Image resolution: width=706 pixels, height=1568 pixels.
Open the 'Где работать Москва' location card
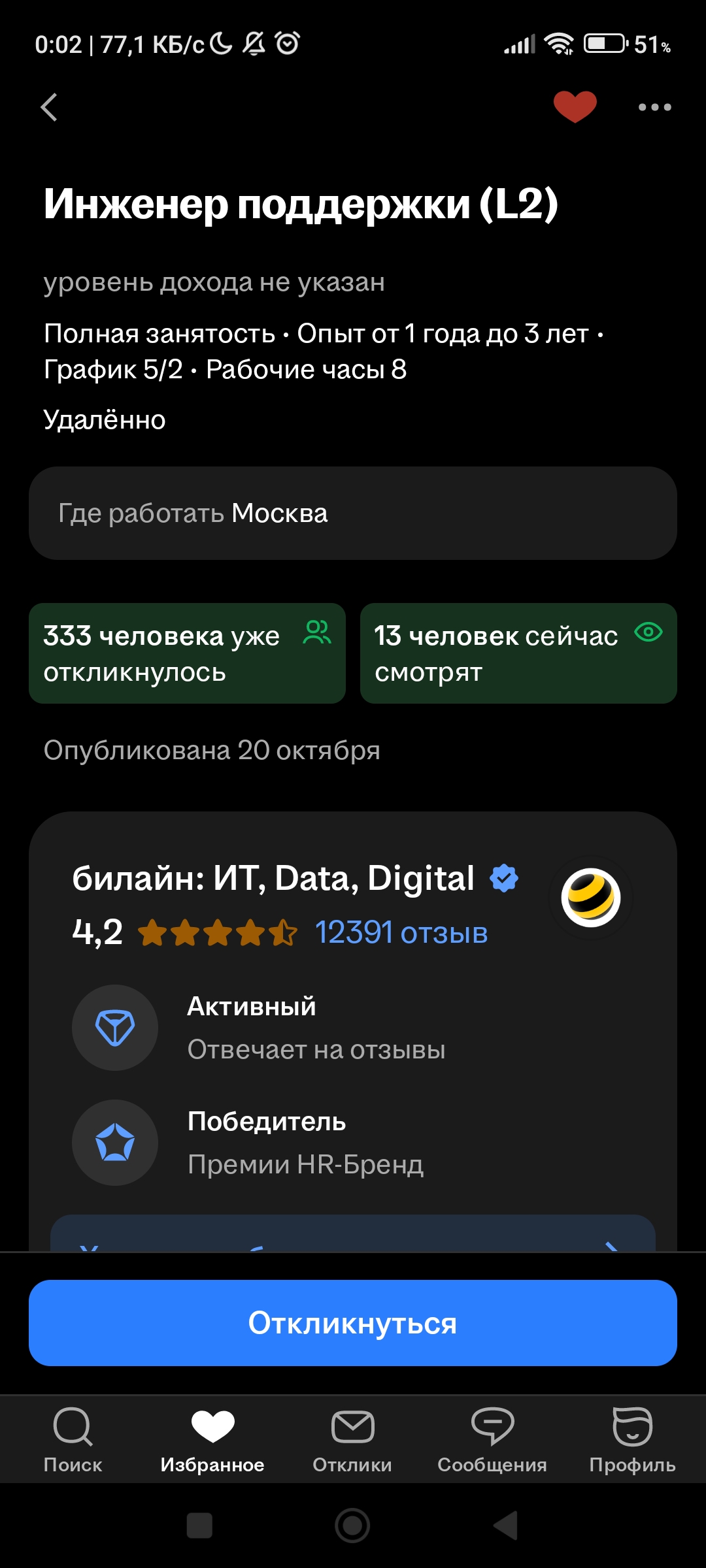[x=353, y=514]
